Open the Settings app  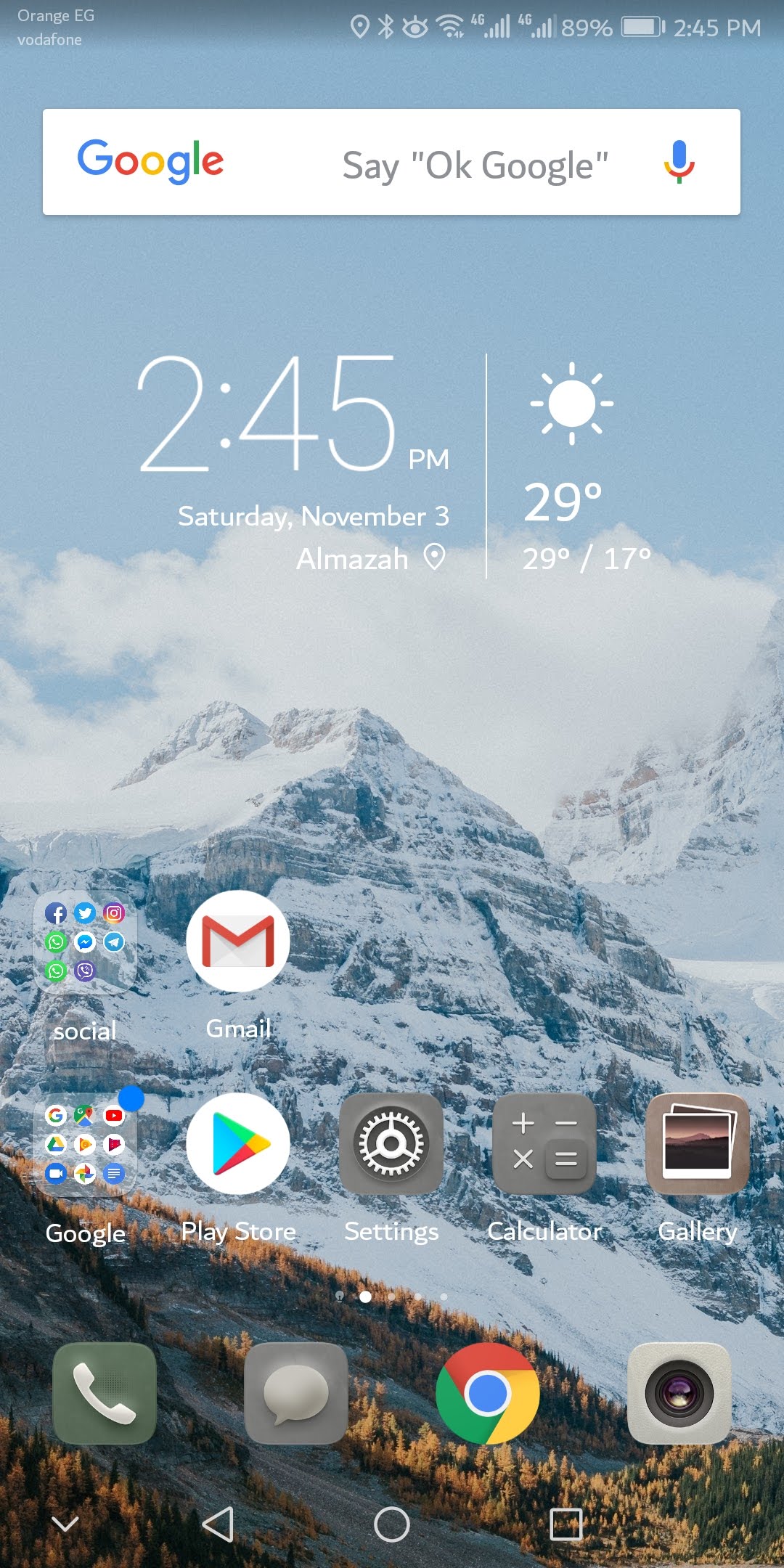pos(391,1145)
